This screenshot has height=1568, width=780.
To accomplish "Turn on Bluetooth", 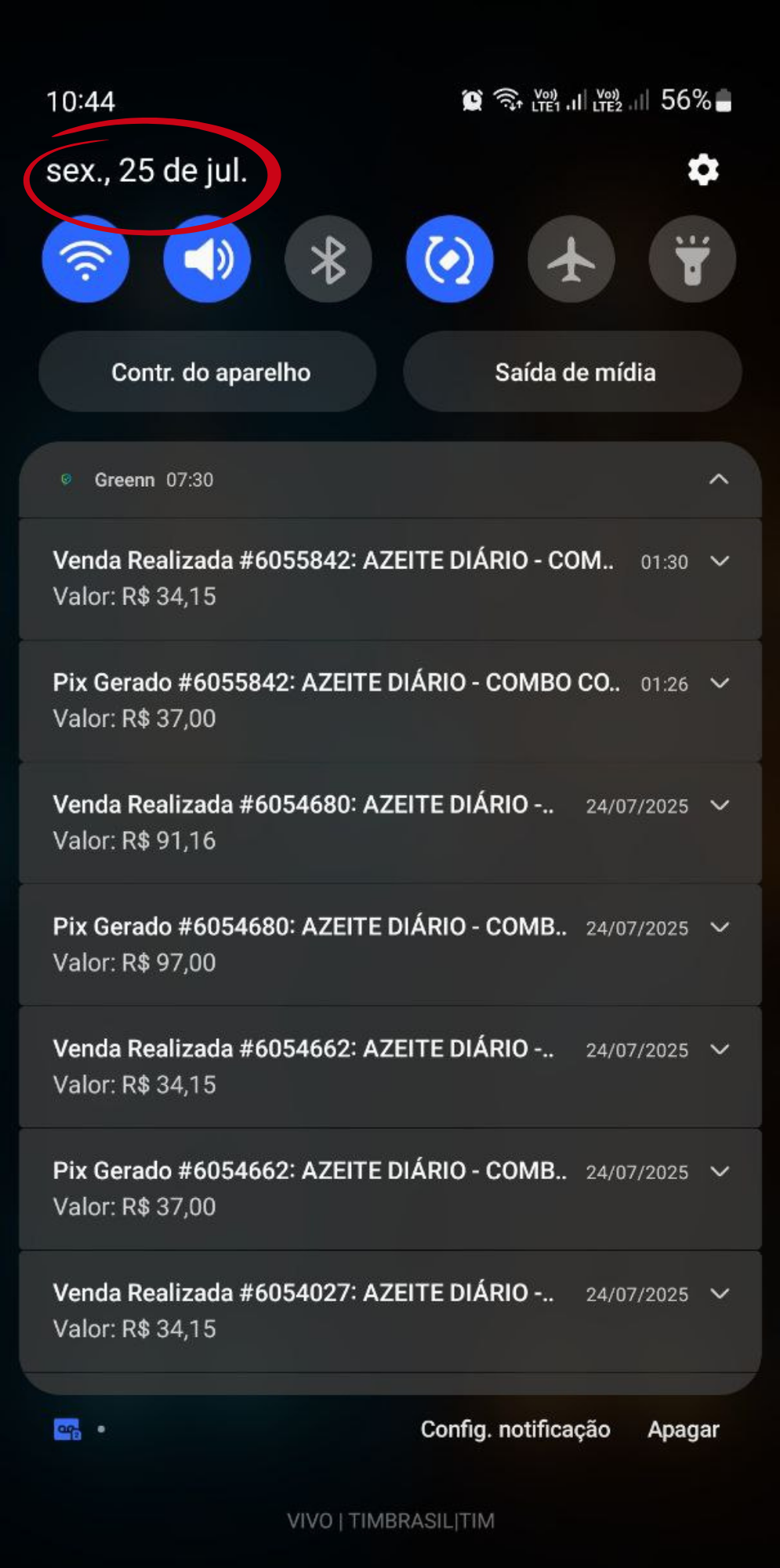I will pyautogui.click(x=328, y=259).
